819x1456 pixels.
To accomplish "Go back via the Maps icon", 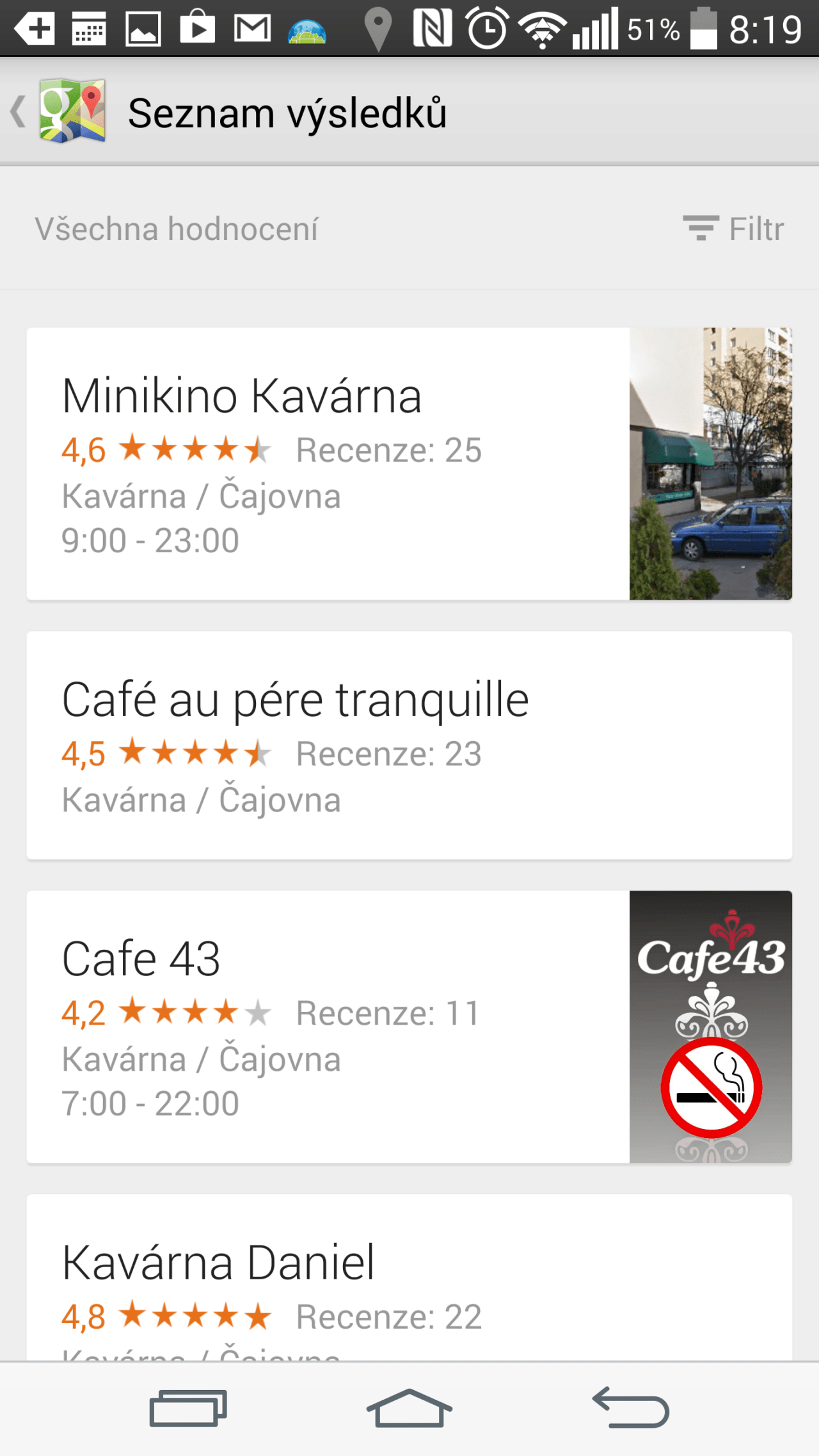I will (59, 111).
